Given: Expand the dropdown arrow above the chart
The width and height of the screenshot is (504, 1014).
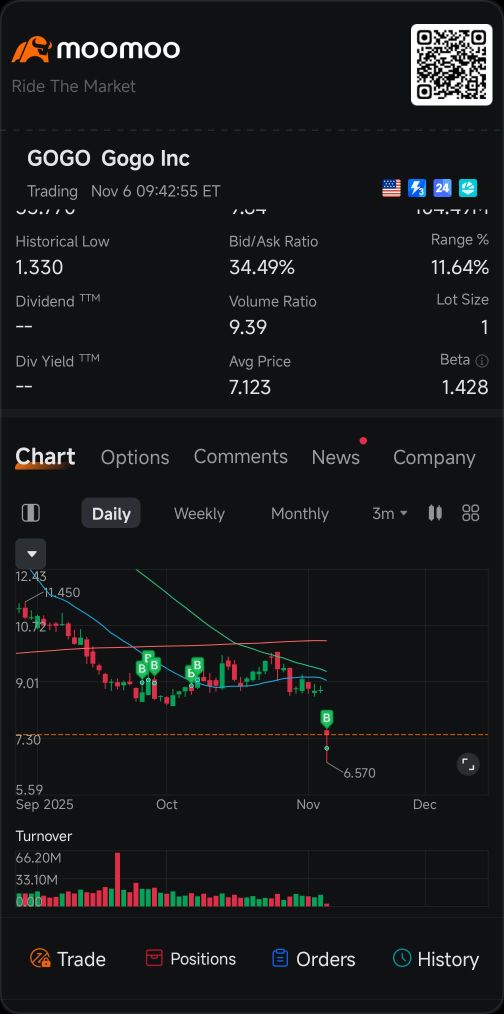Looking at the screenshot, I should point(31,554).
